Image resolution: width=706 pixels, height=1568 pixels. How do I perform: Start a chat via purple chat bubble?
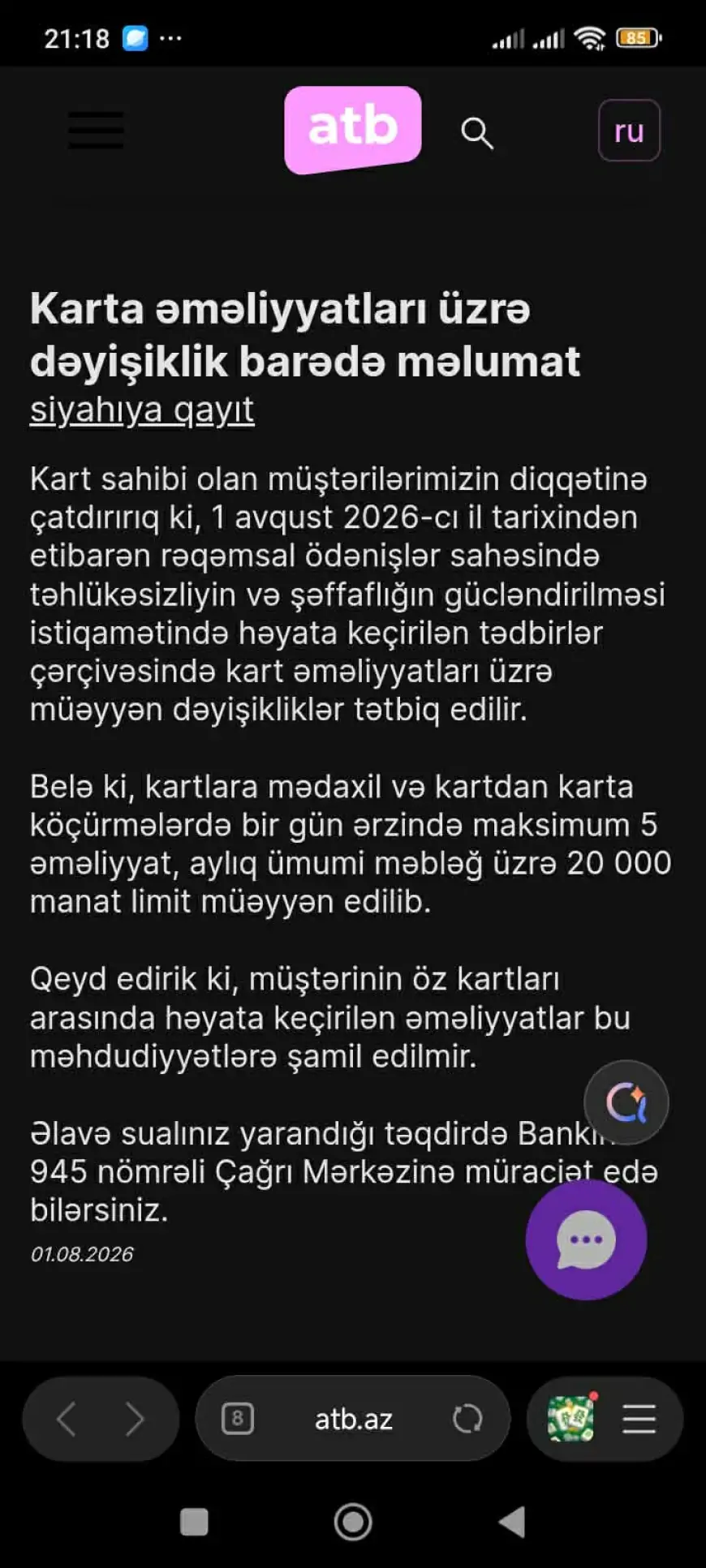pyautogui.click(x=586, y=1239)
